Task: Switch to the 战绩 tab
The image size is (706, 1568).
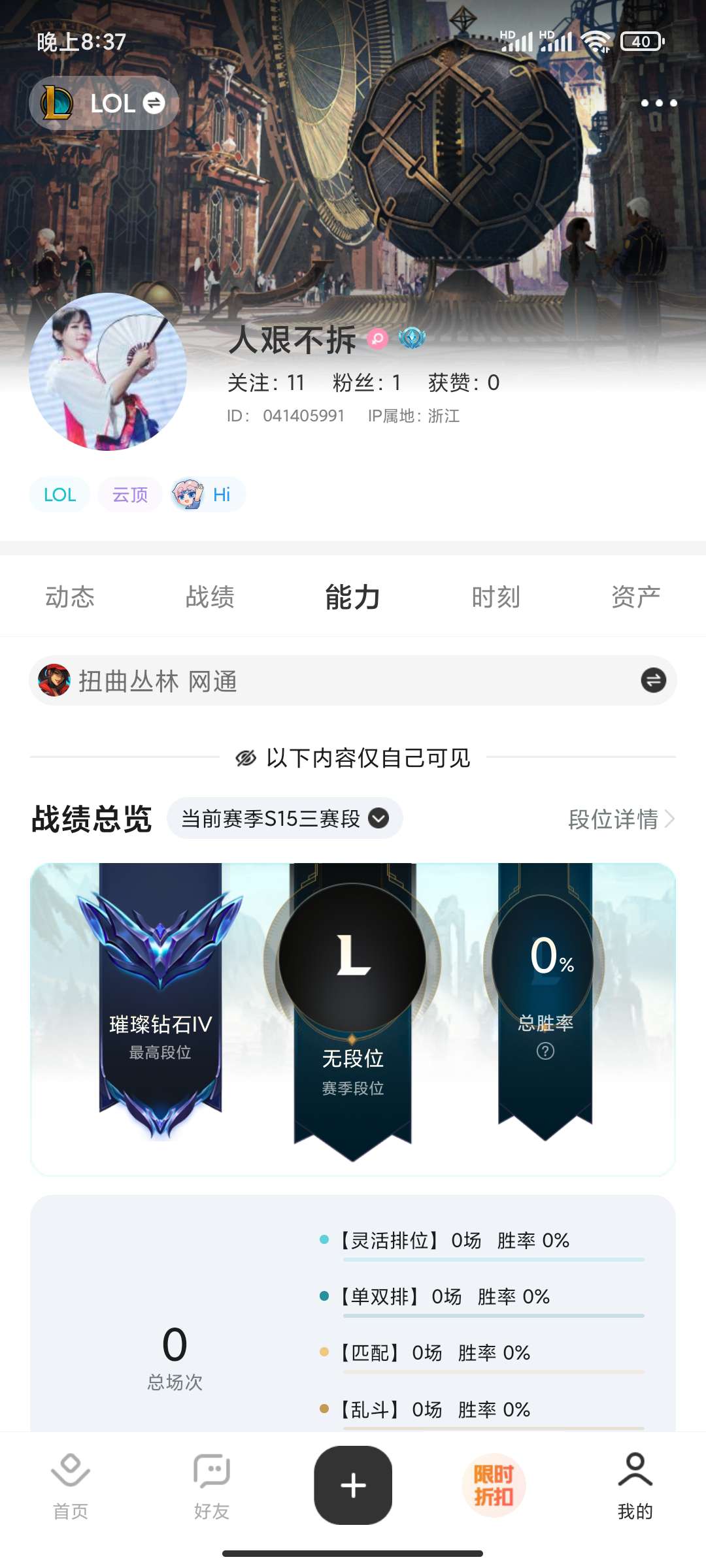Action: point(210,596)
